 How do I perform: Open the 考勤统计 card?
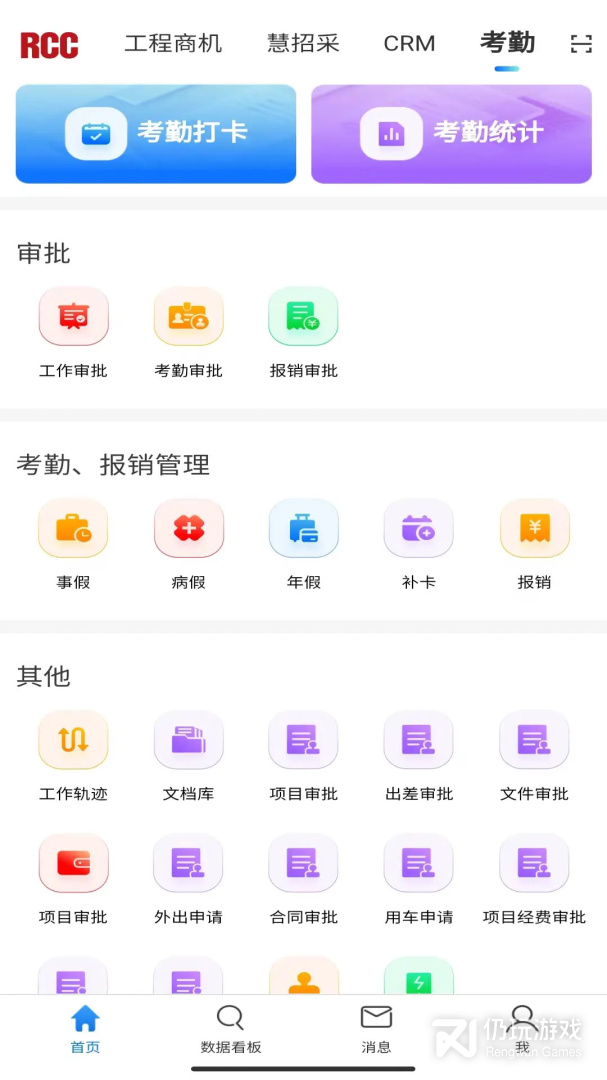pos(451,133)
